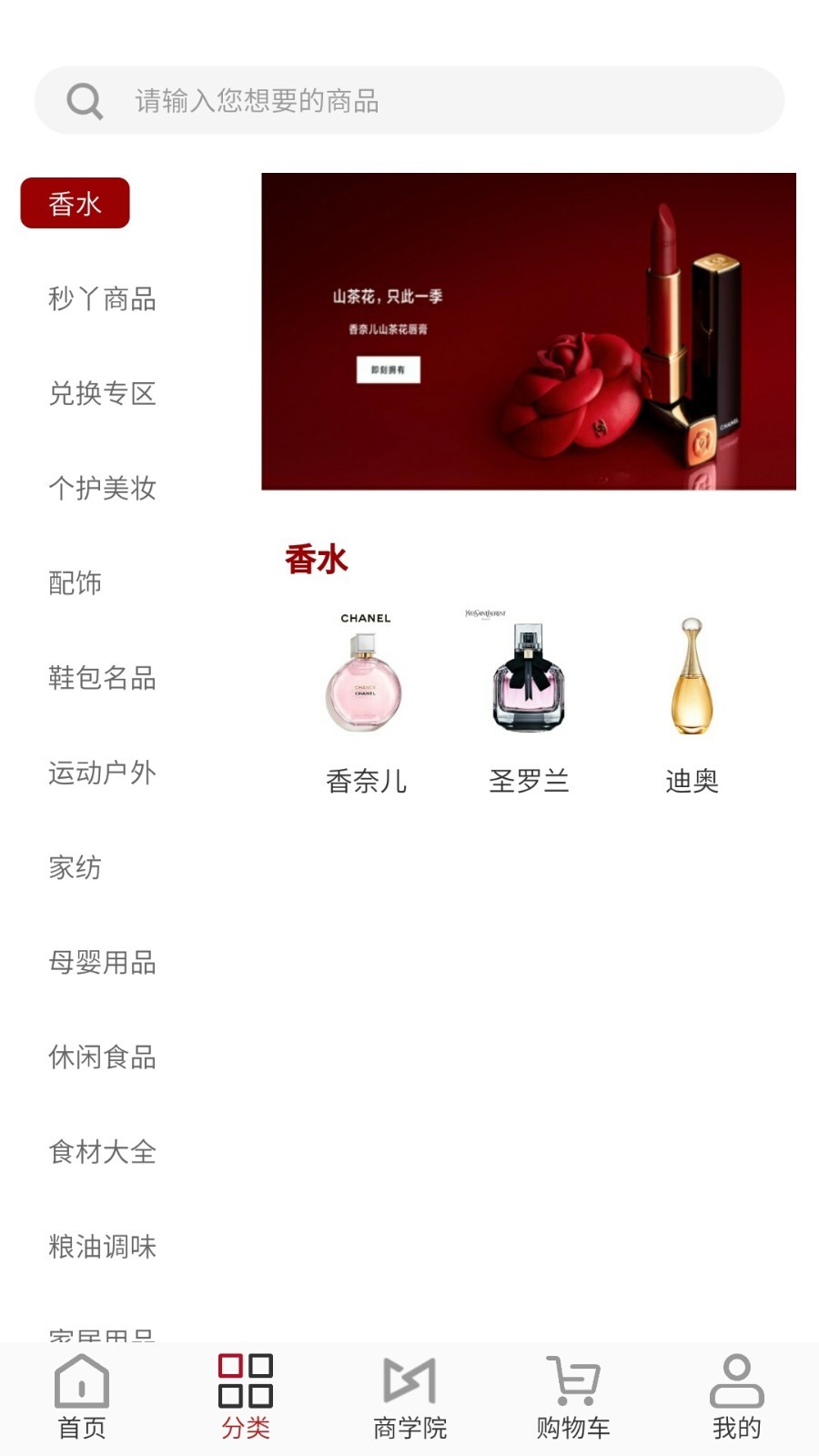Open the 迪奥 perfume brand
Image resolution: width=819 pixels, height=1456 pixels.
[692, 703]
